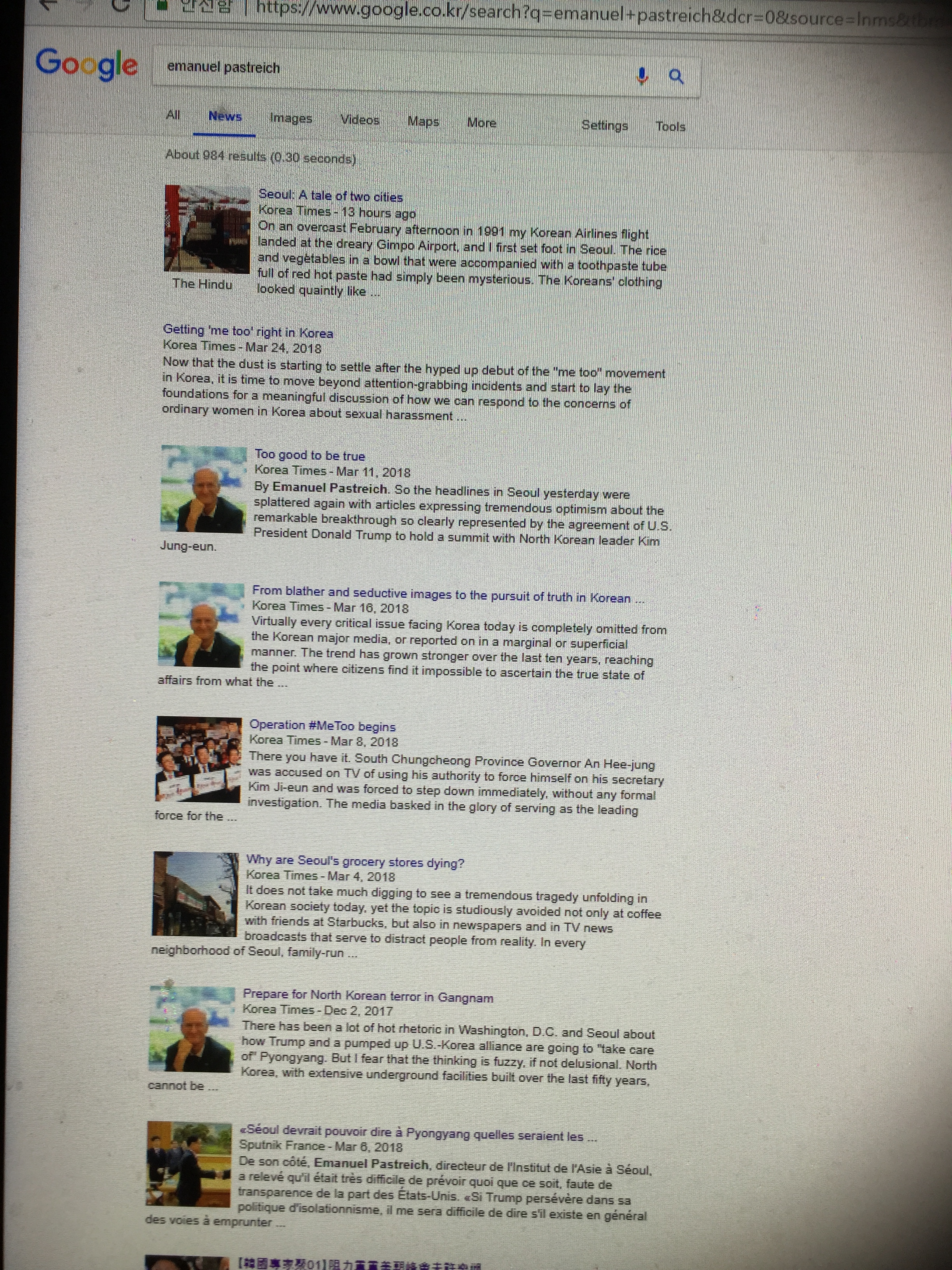Open 'Prepare for North Korean terror in Gangnam'
952x1270 pixels.
(367, 996)
